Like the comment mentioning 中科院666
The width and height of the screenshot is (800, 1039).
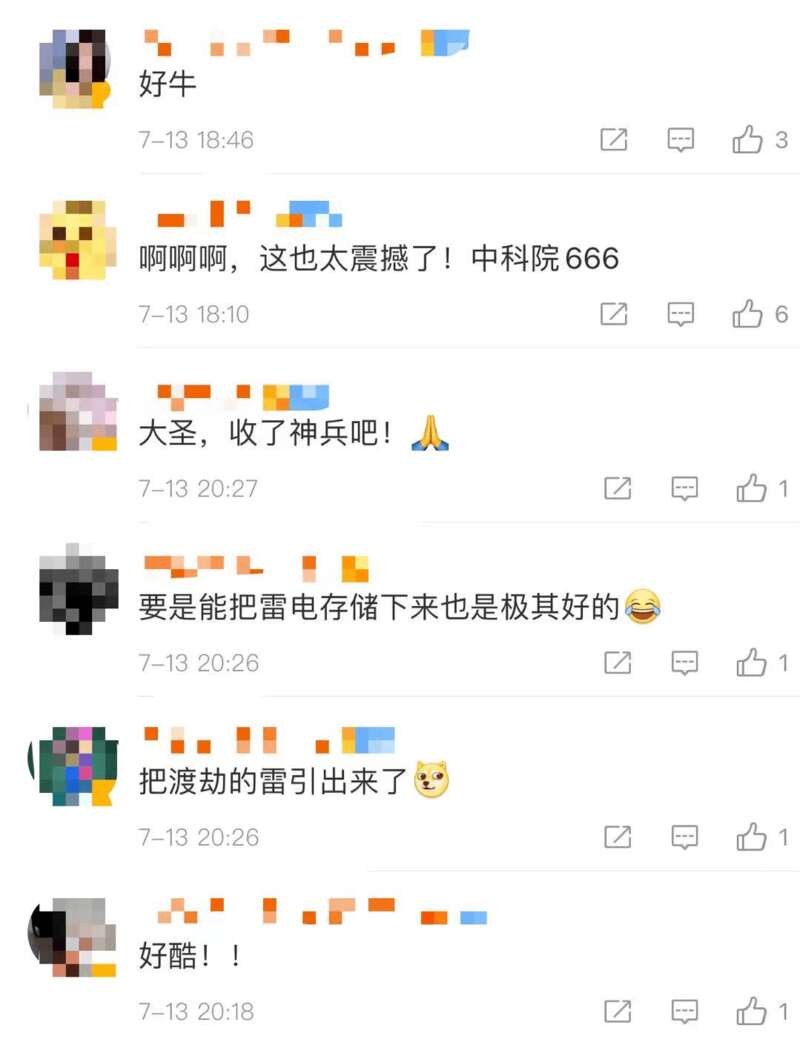pyautogui.click(x=748, y=314)
